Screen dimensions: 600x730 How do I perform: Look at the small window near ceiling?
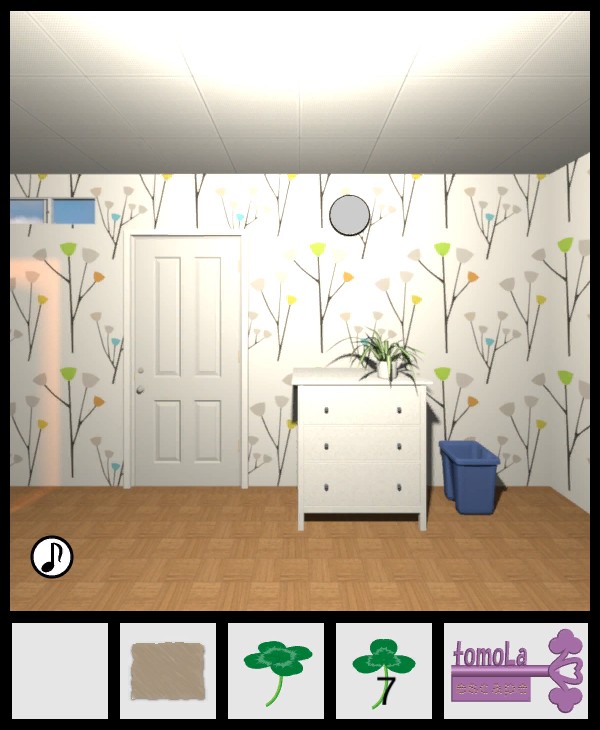click(x=54, y=210)
